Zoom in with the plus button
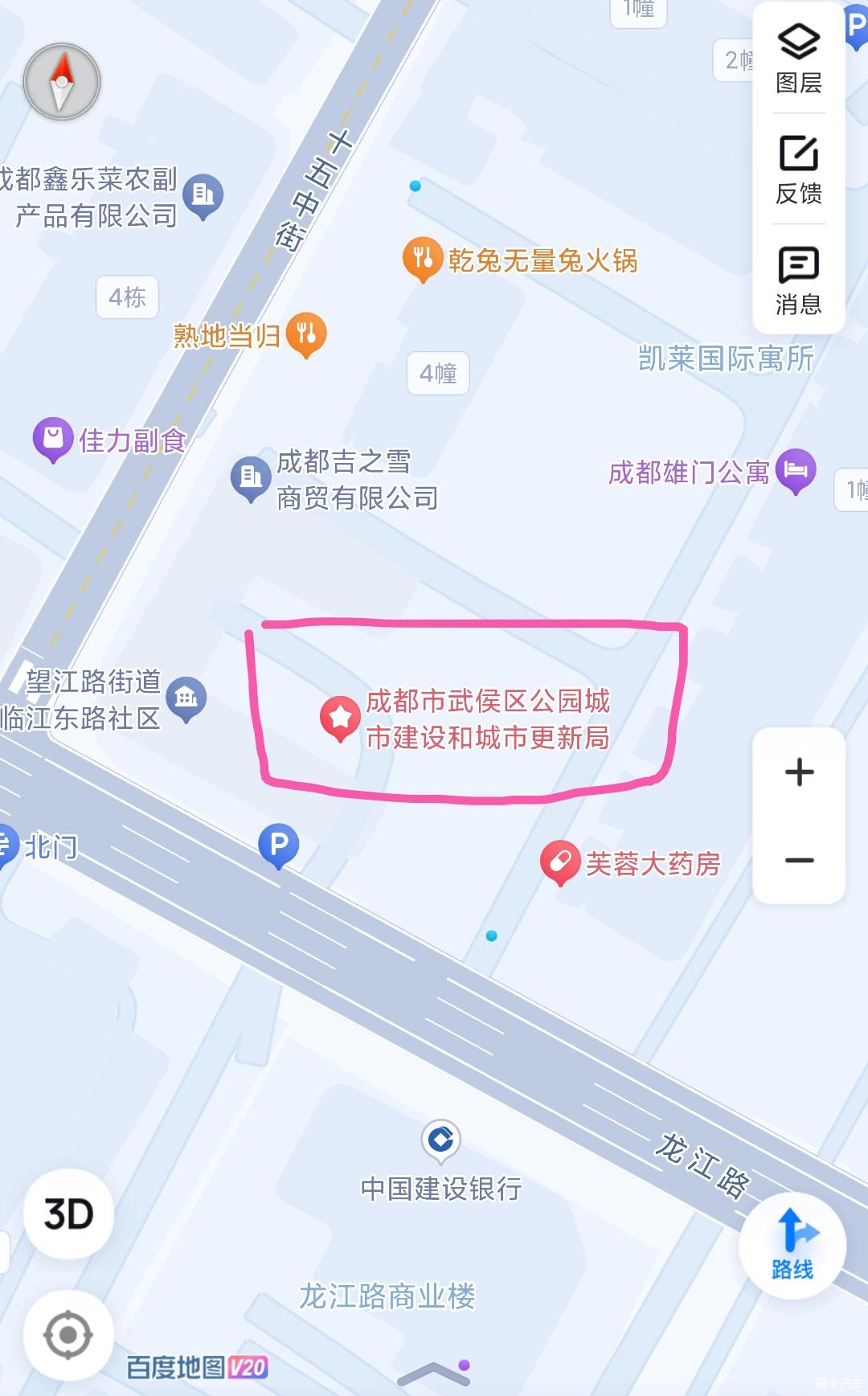 tap(799, 772)
